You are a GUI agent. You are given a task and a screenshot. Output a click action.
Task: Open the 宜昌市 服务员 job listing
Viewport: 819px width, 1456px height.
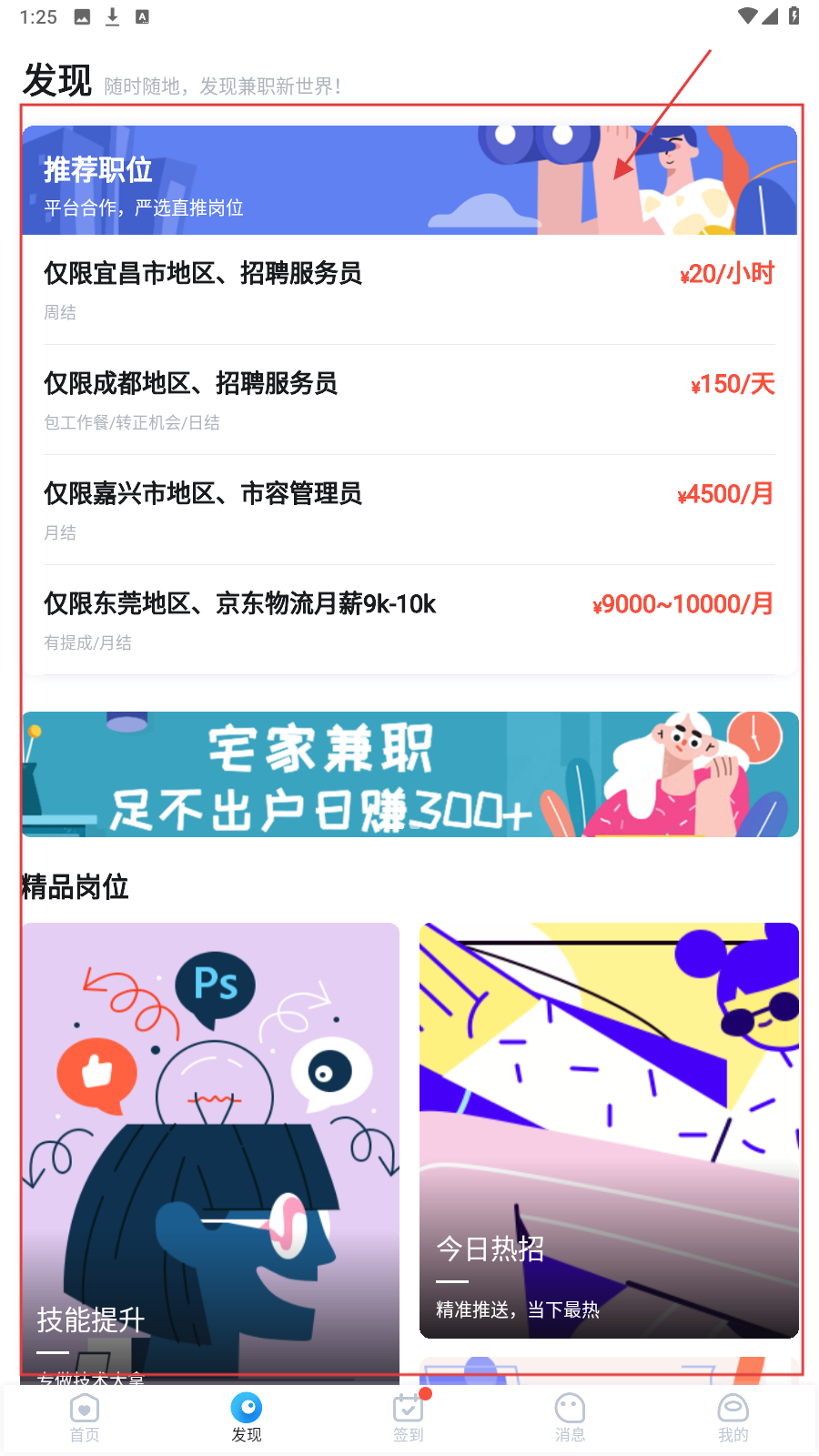(409, 290)
